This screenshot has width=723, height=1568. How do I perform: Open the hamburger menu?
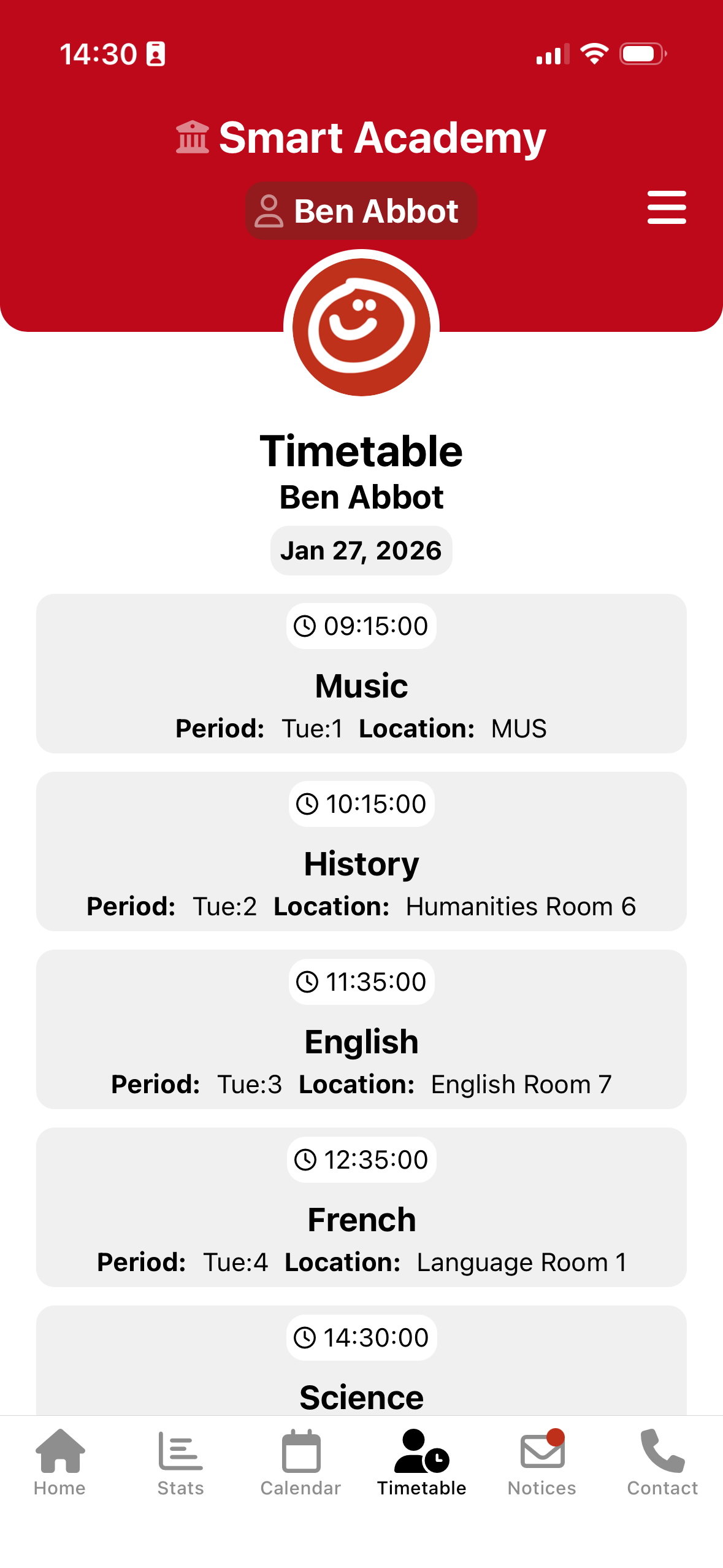[x=666, y=207]
